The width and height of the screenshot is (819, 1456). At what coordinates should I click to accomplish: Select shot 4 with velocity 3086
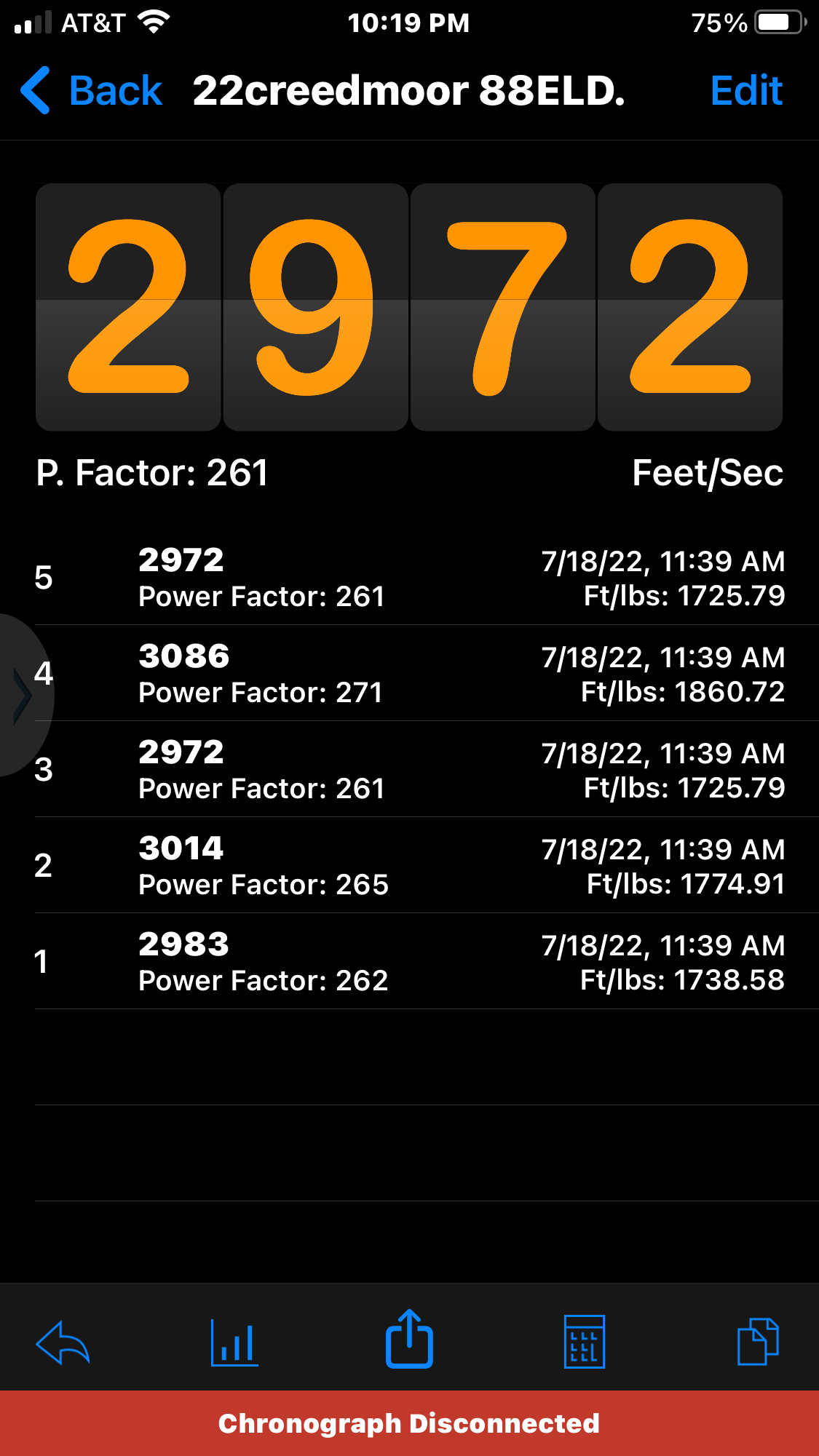coord(409,674)
